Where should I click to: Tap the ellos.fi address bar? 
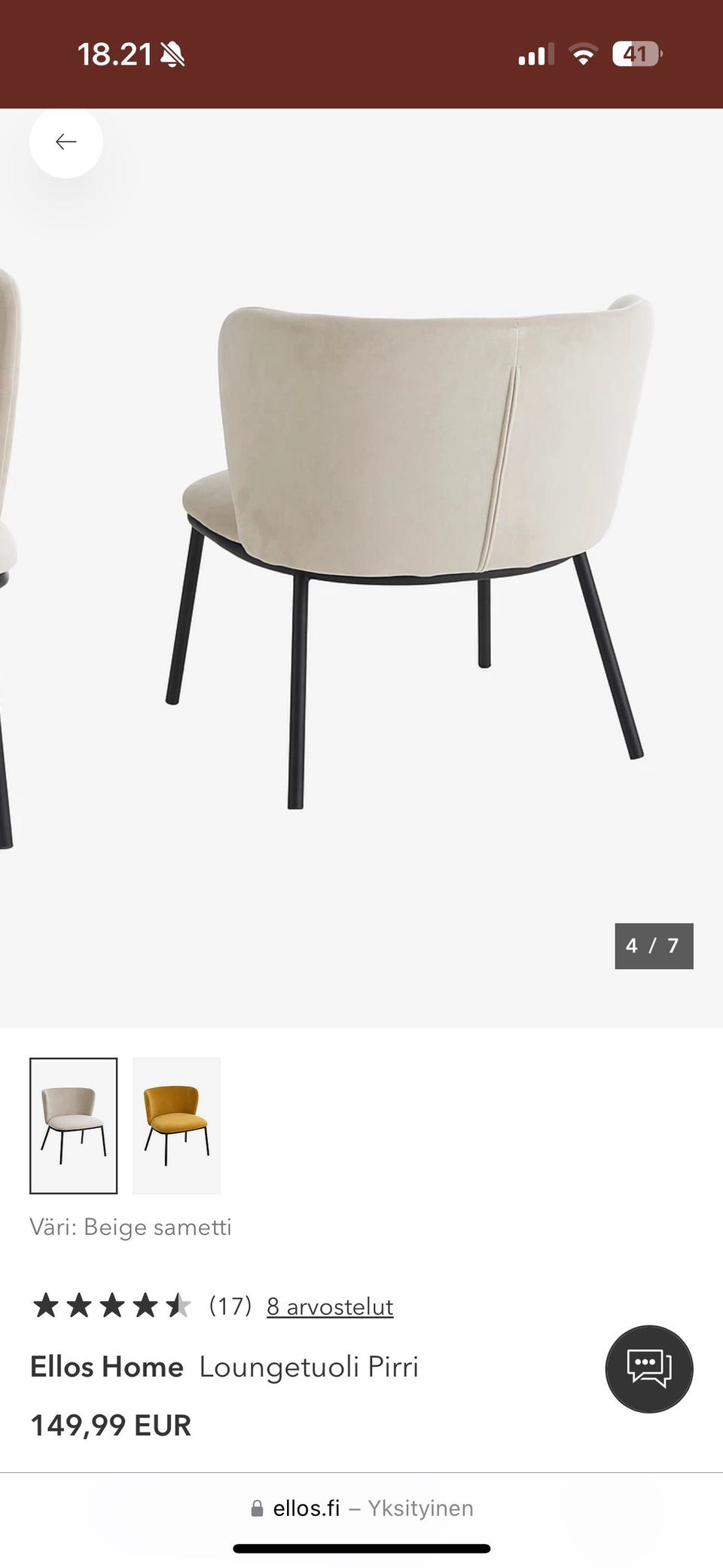coord(361,1508)
